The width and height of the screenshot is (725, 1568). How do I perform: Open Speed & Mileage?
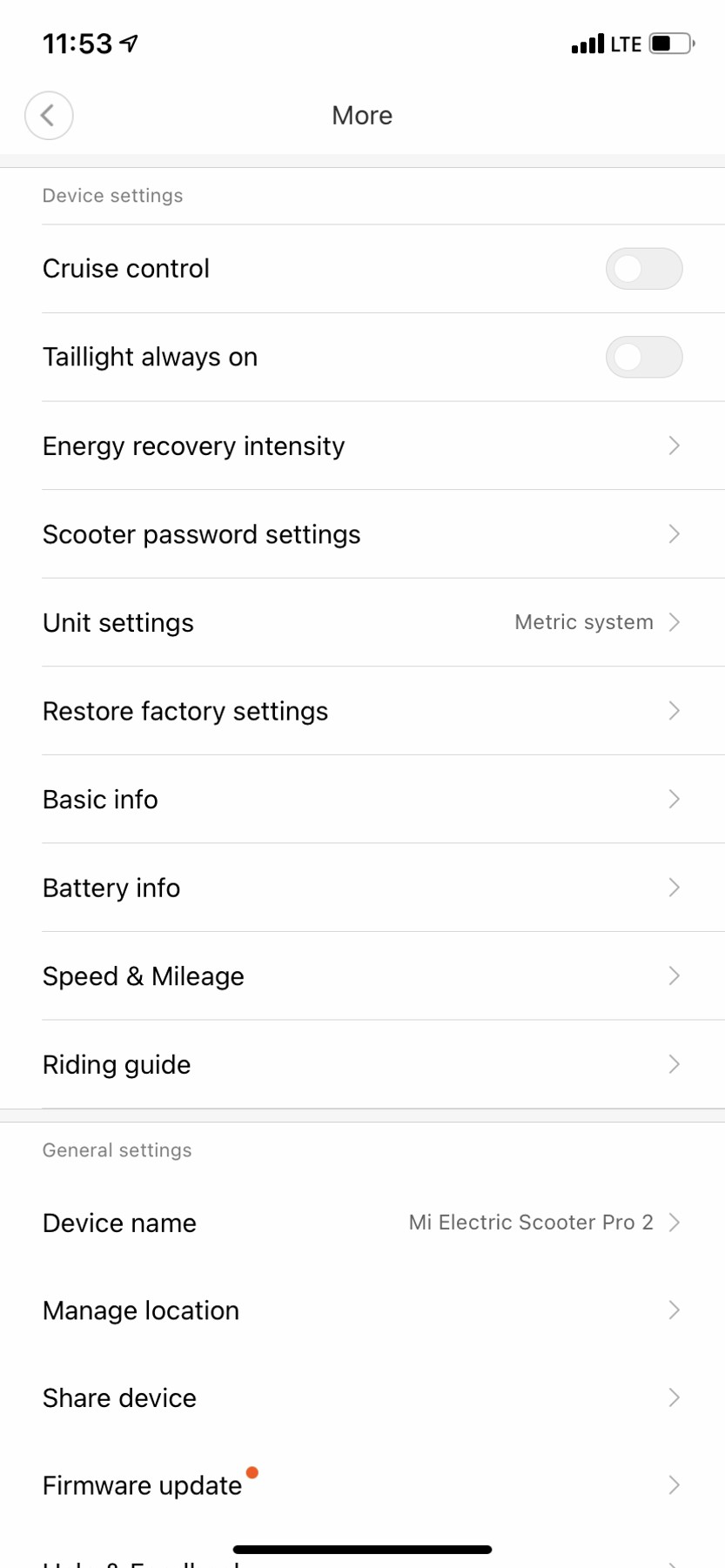click(x=362, y=976)
